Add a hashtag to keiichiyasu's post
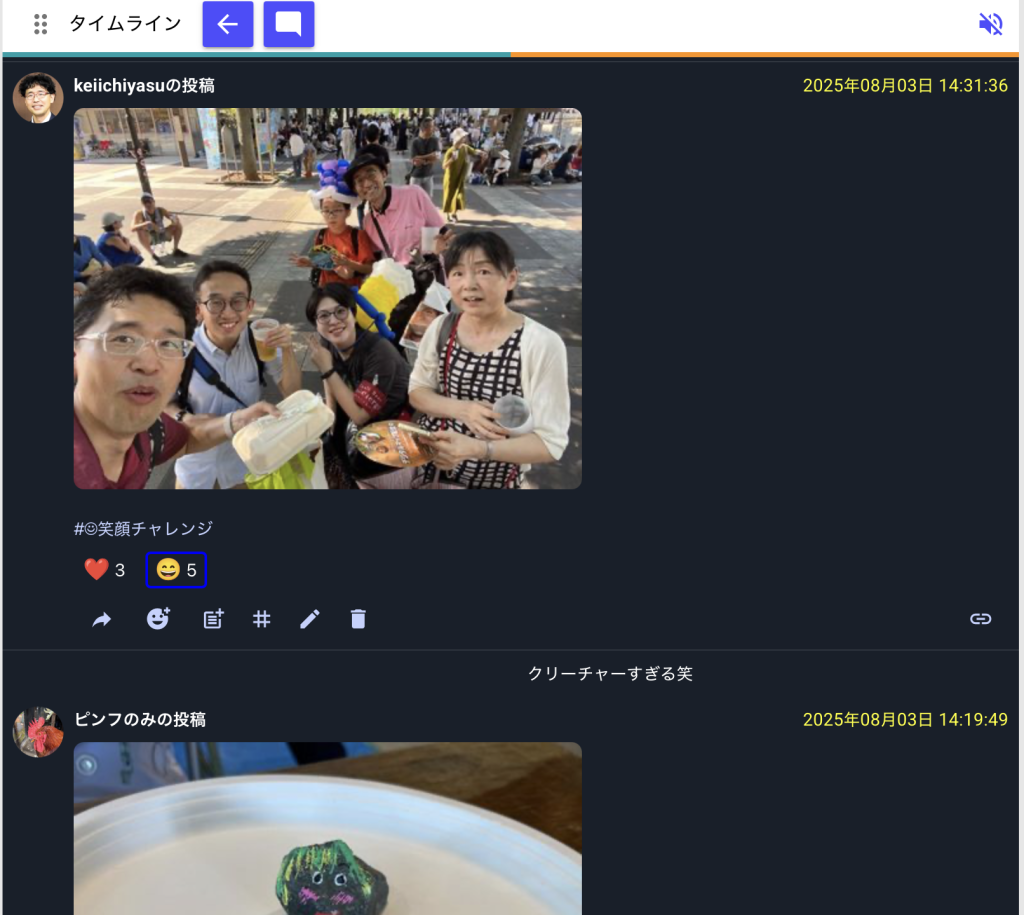The height and width of the screenshot is (915, 1024). (262, 619)
